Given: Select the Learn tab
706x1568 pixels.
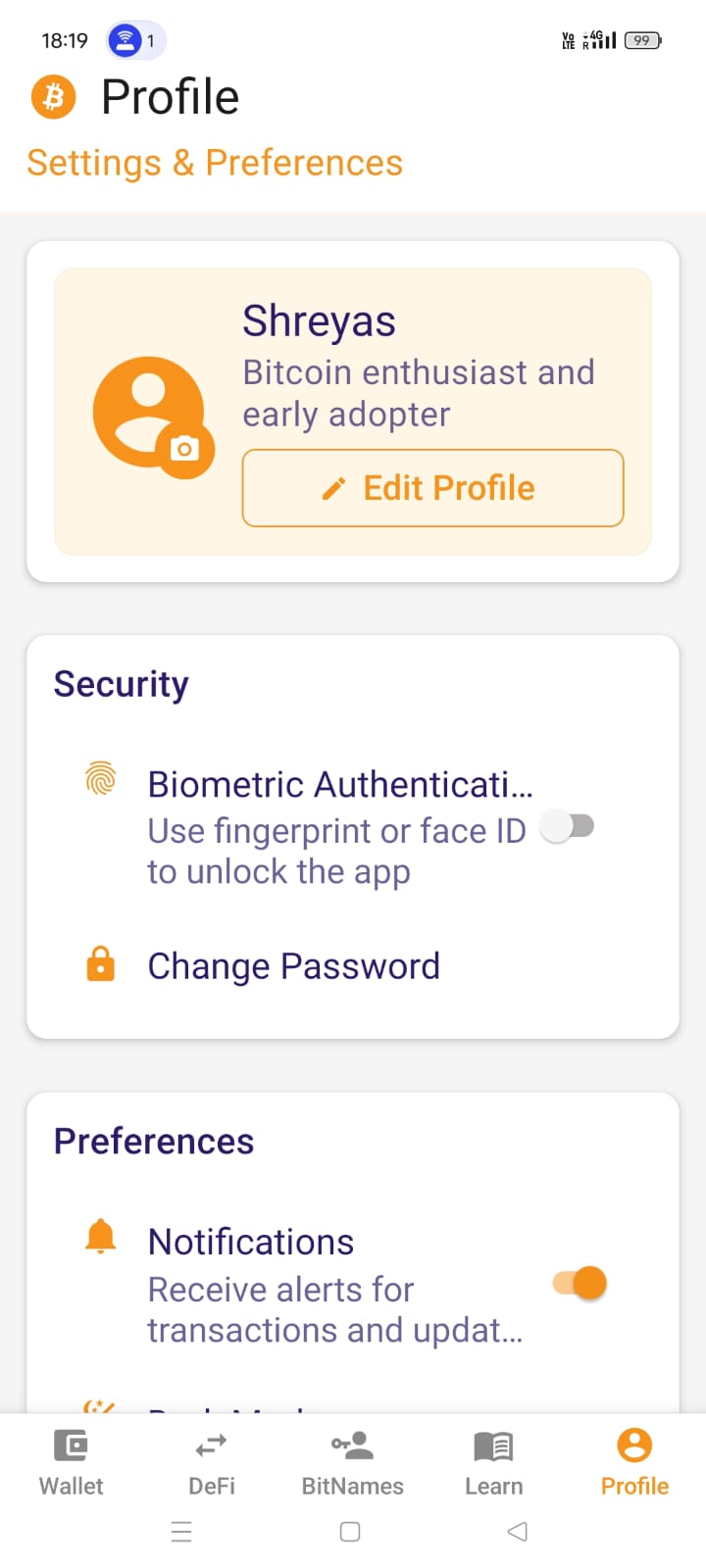Looking at the screenshot, I should click(493, 1461).
